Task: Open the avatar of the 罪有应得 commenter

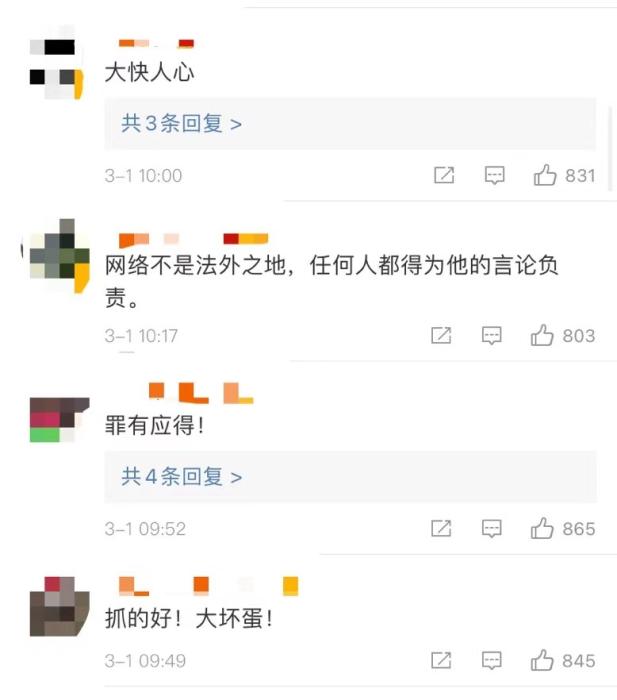Action: pos(54,420)
